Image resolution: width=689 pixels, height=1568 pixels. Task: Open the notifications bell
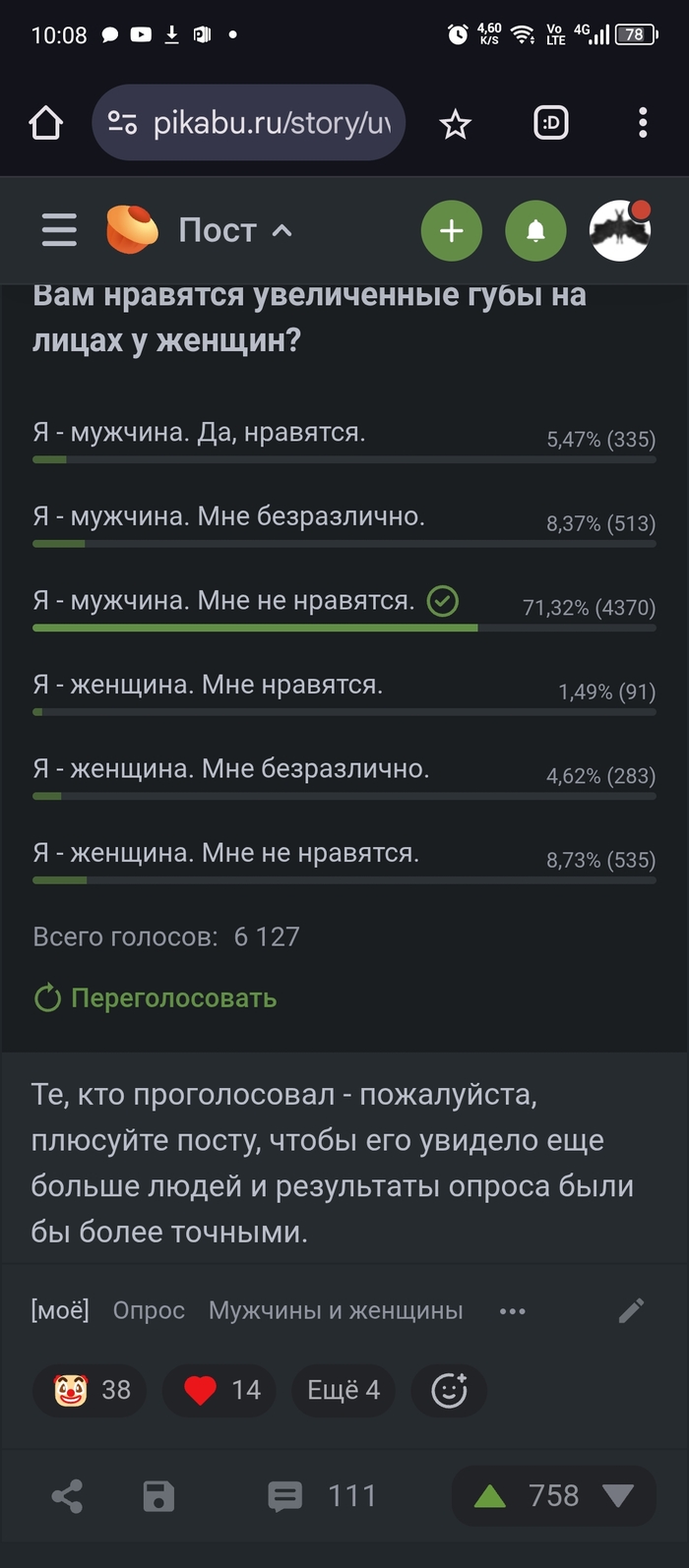[x=535, y=230]
